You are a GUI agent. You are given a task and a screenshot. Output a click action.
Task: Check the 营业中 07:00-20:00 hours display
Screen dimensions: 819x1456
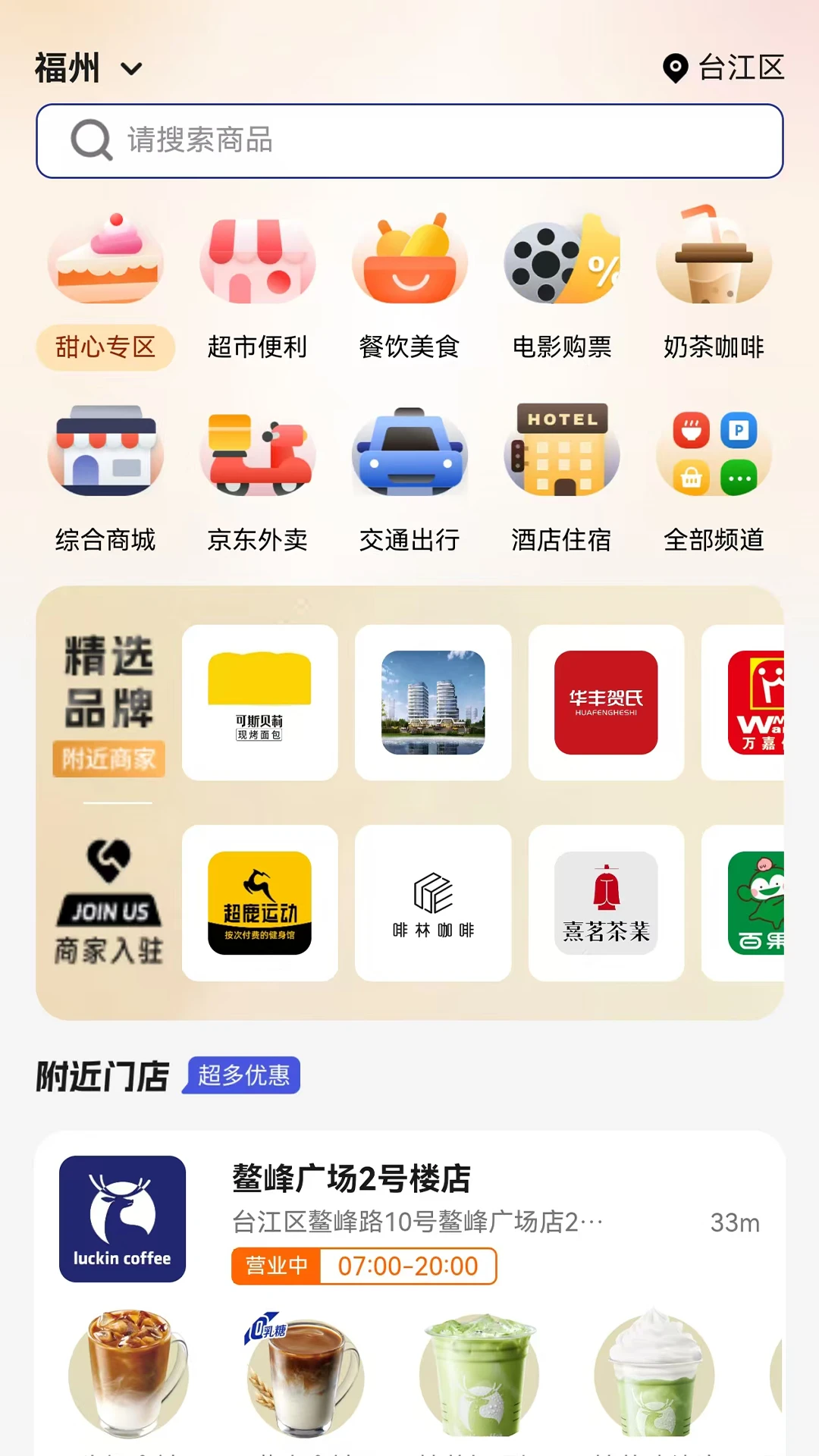[x=363, y=1266]
